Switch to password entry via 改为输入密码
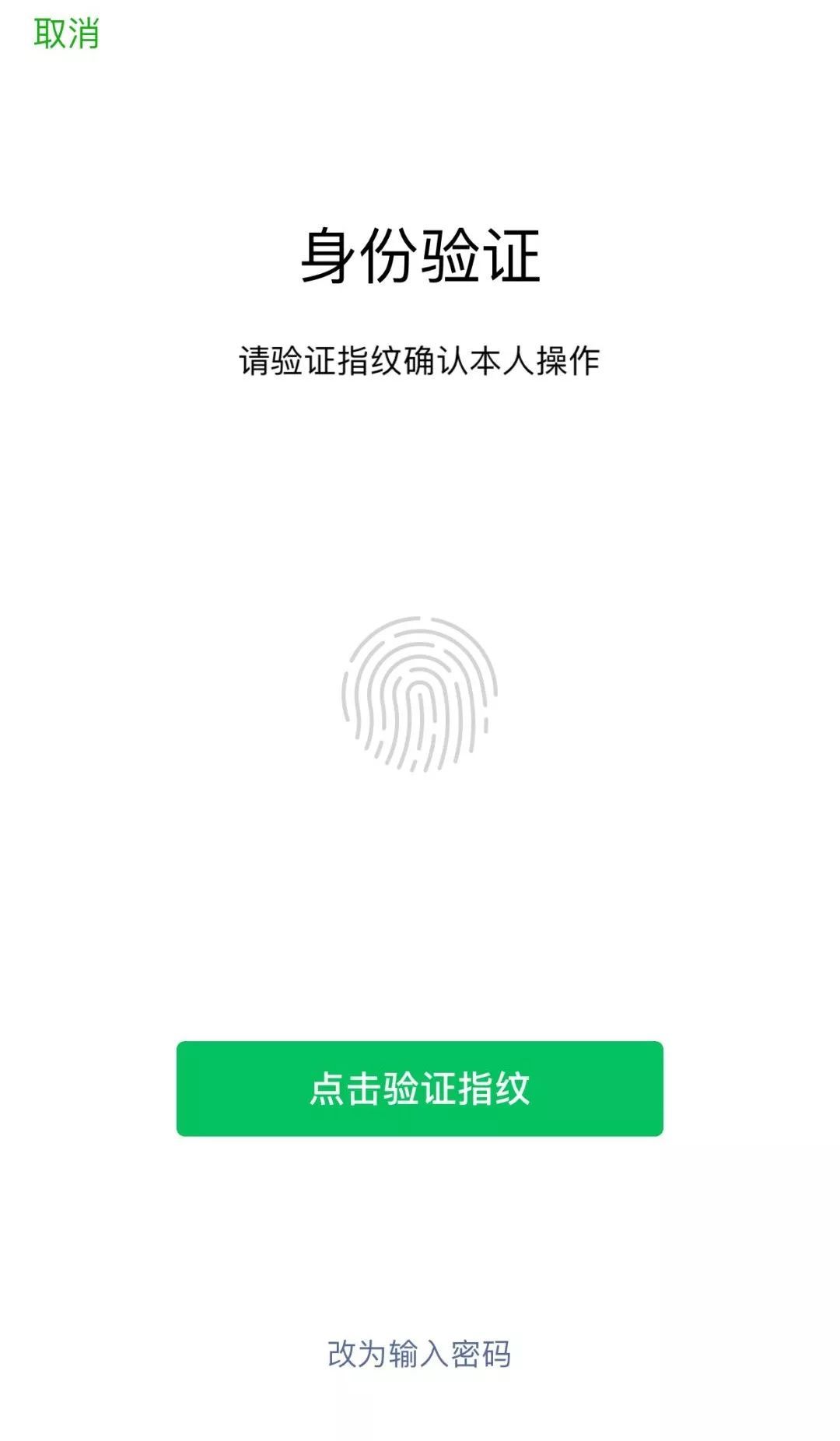 [419, 1354]
